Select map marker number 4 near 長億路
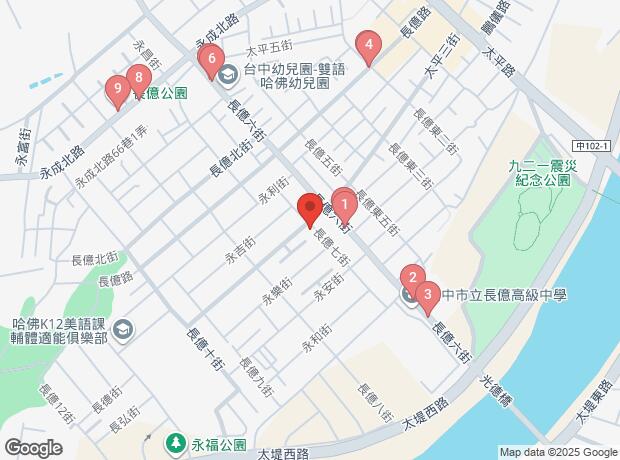The image size is (620, 460). [369, 45]
